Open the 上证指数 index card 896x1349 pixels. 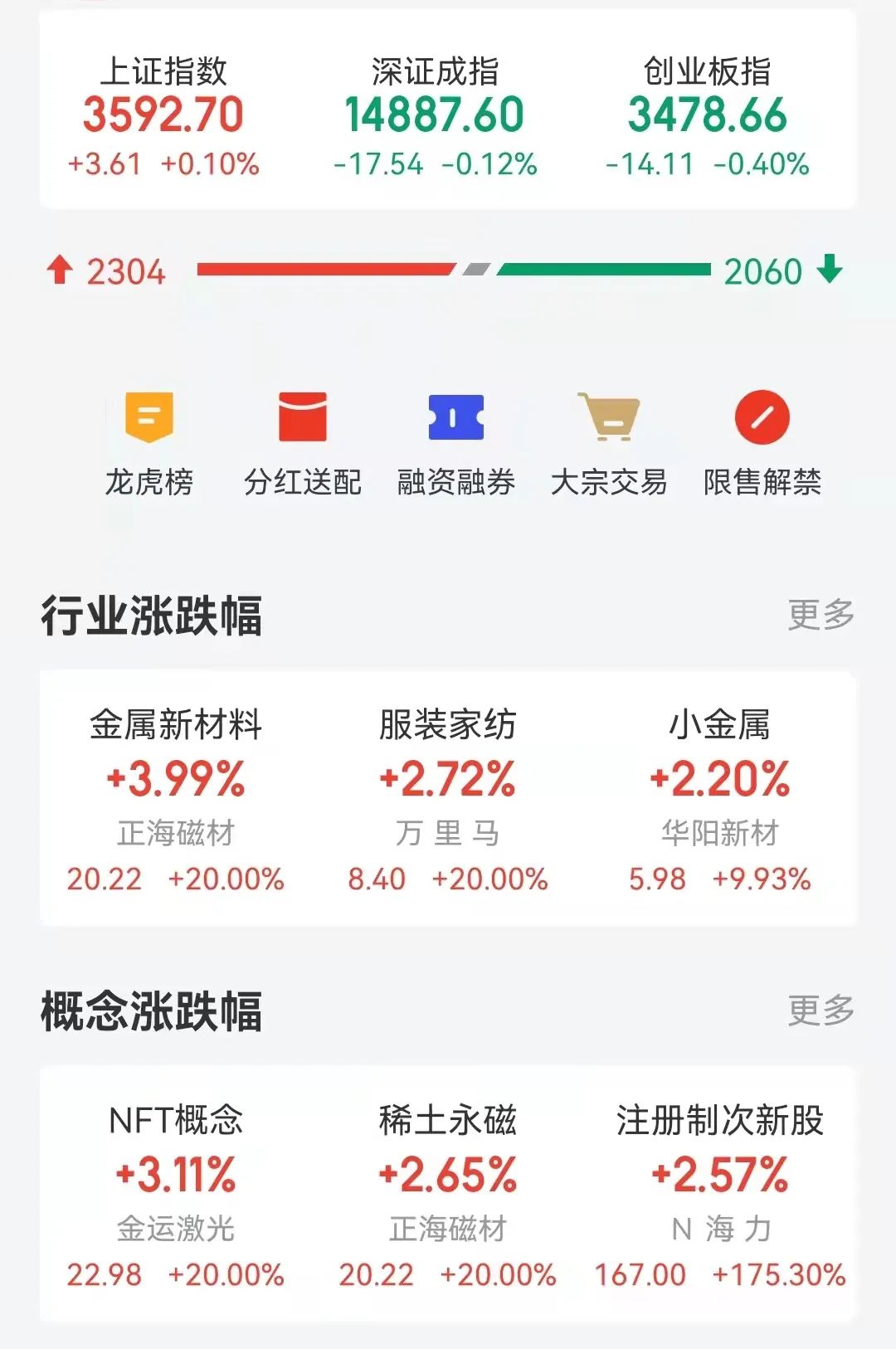[163, 116]
